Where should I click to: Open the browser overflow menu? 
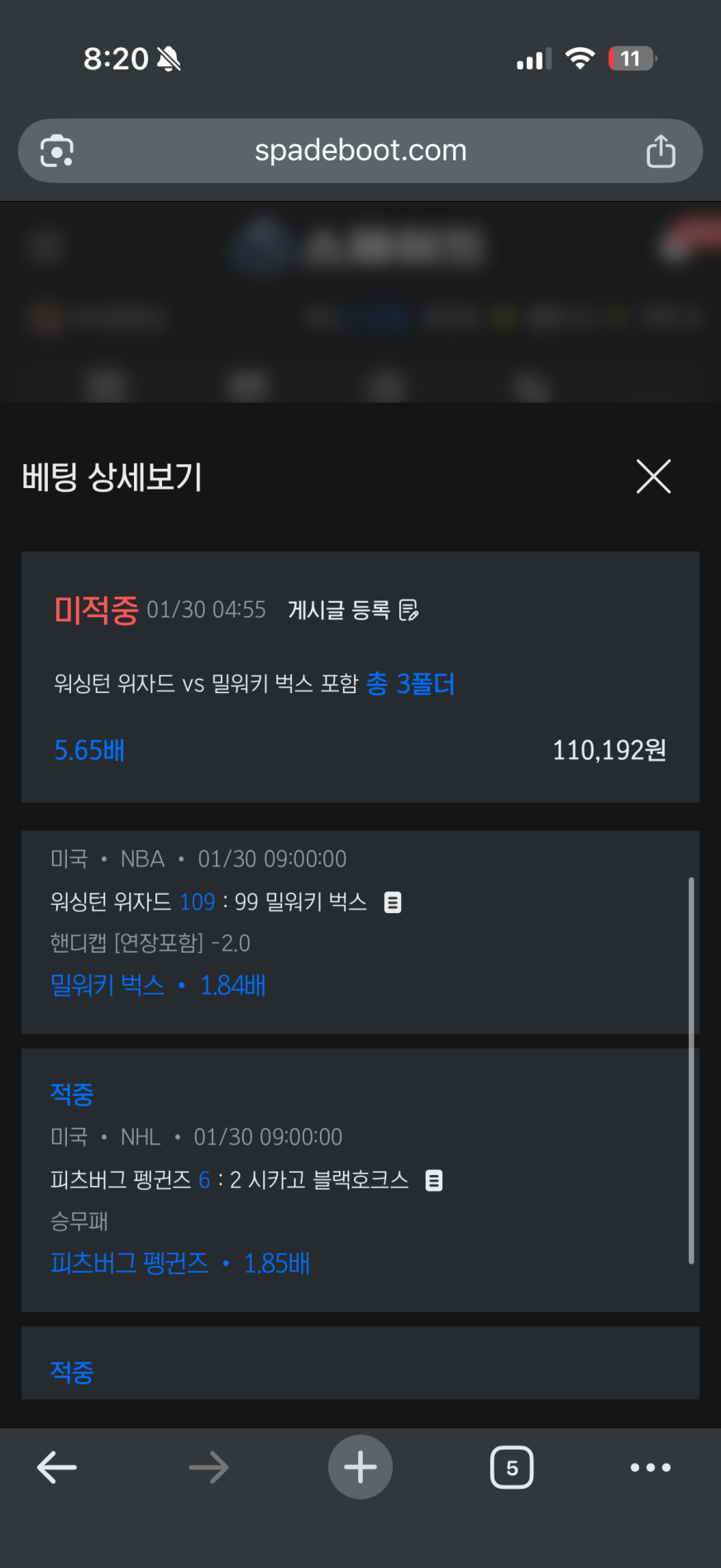[651, 1467]
